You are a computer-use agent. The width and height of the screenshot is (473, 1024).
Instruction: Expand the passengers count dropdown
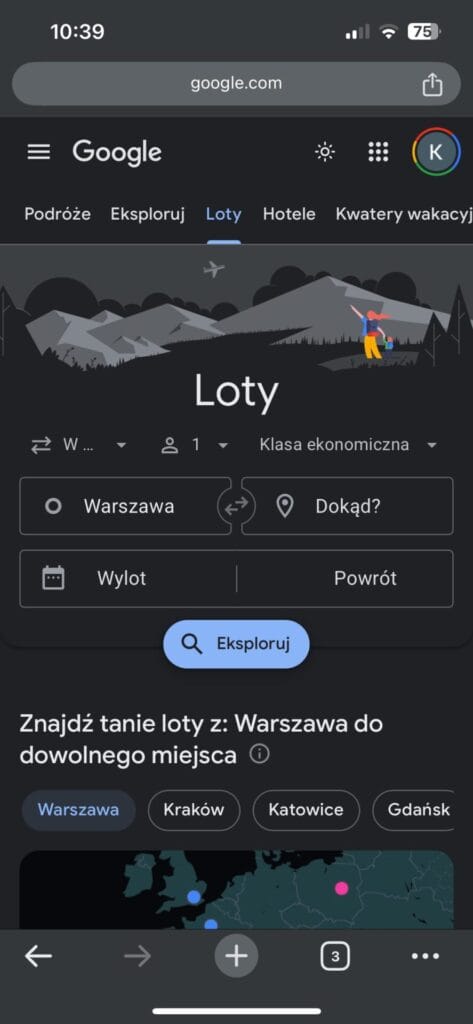195,445
